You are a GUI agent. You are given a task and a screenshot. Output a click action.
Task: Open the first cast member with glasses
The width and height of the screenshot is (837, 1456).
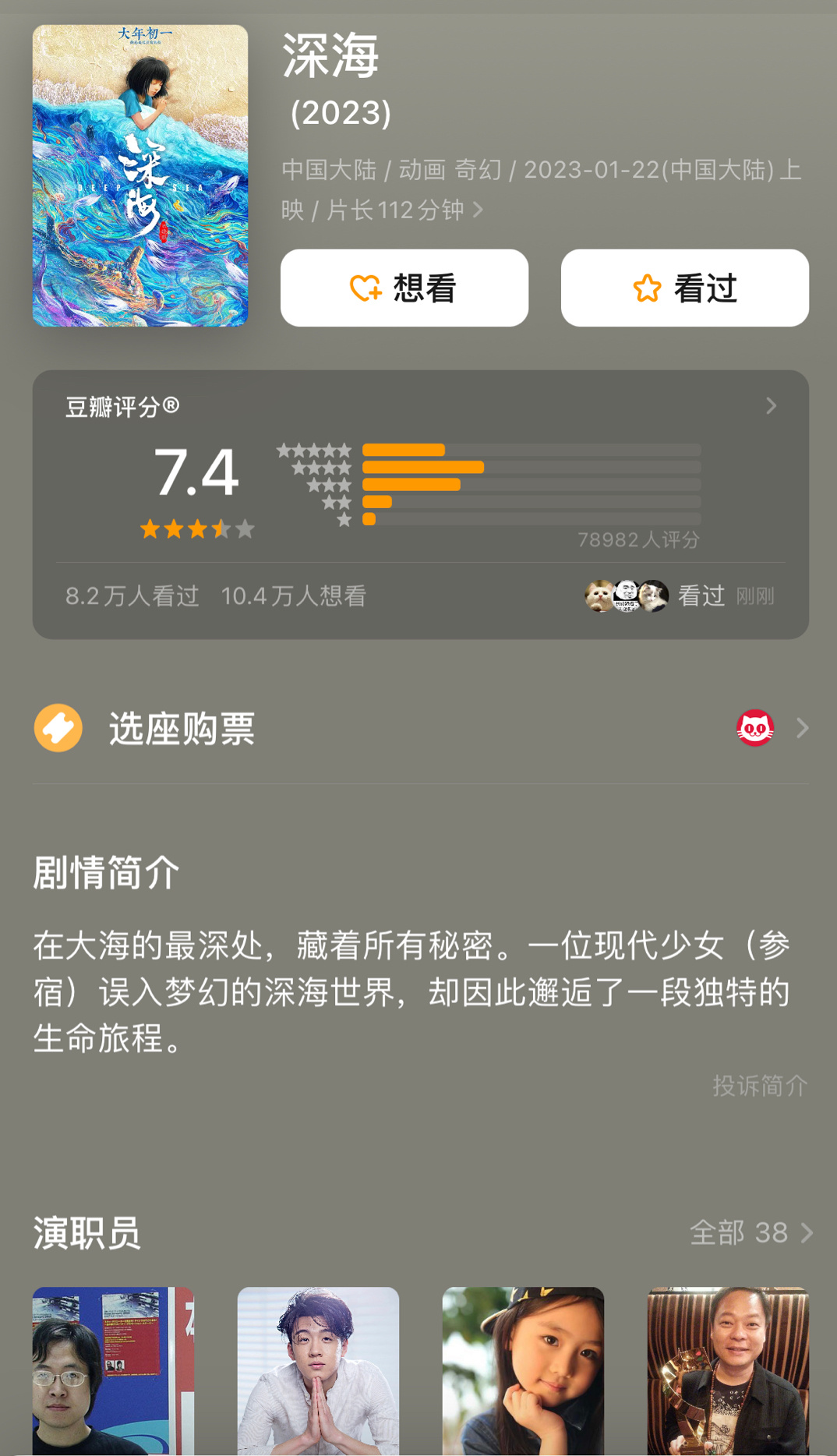(113, 1370)
